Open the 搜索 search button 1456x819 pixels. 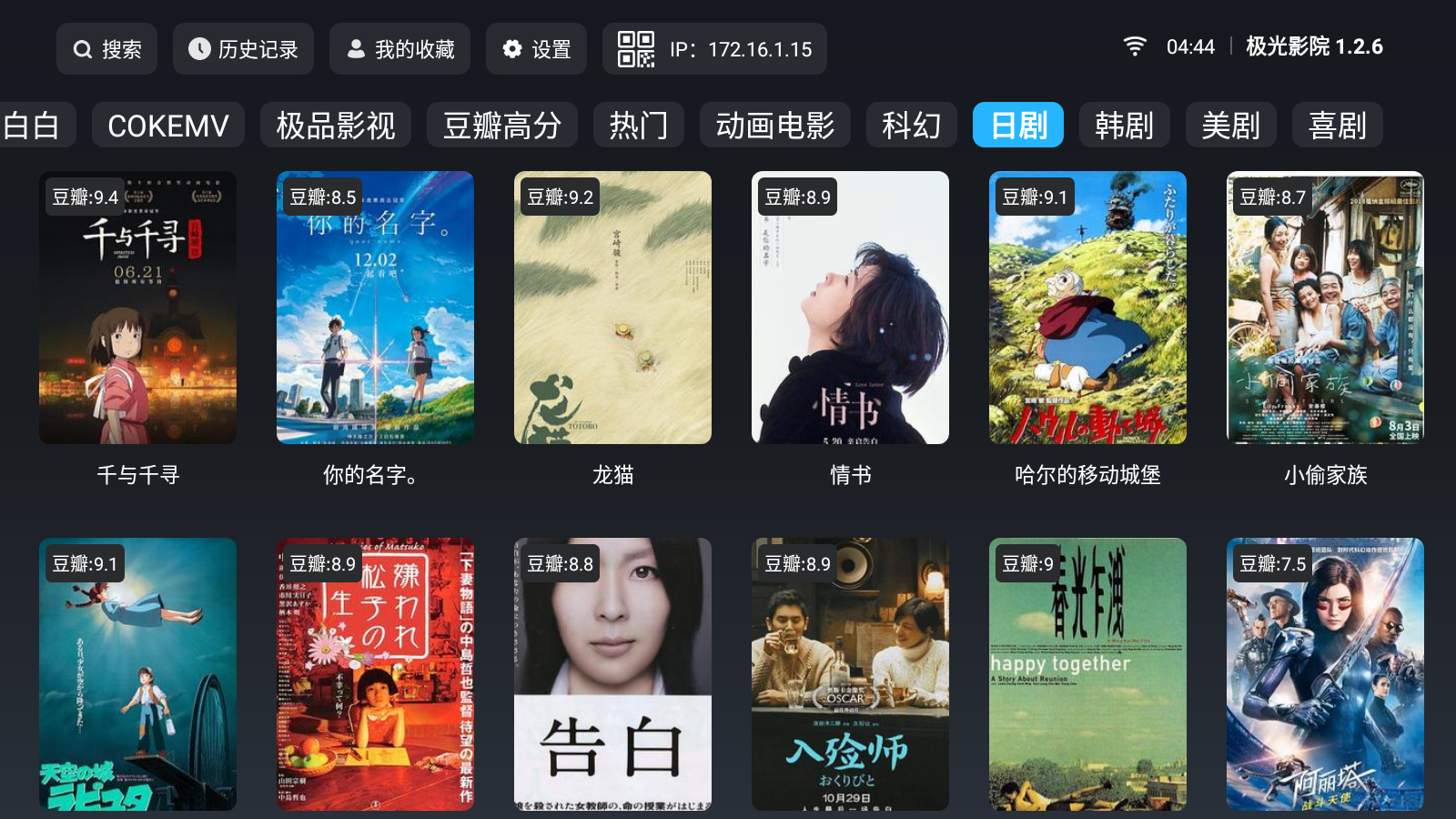click(x=106, y=49)
